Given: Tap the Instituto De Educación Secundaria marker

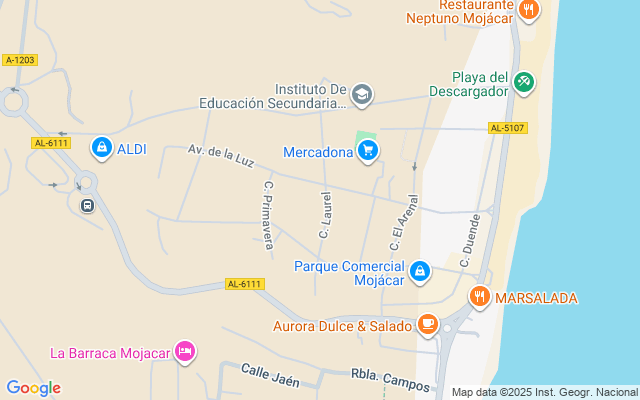Looking at the screenshot, I should click(361, 95).
